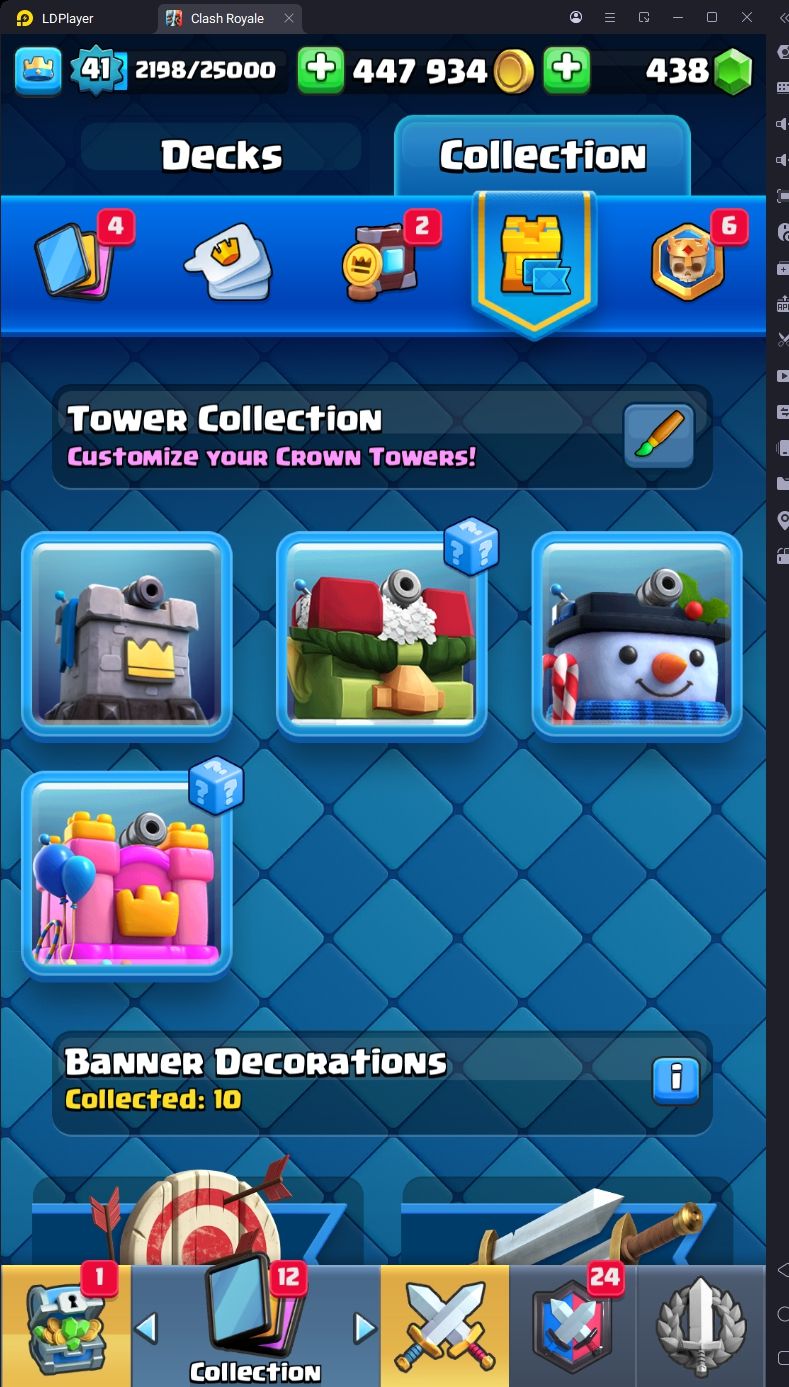Tap the paintbrush customize towers button

click(658, 436)
